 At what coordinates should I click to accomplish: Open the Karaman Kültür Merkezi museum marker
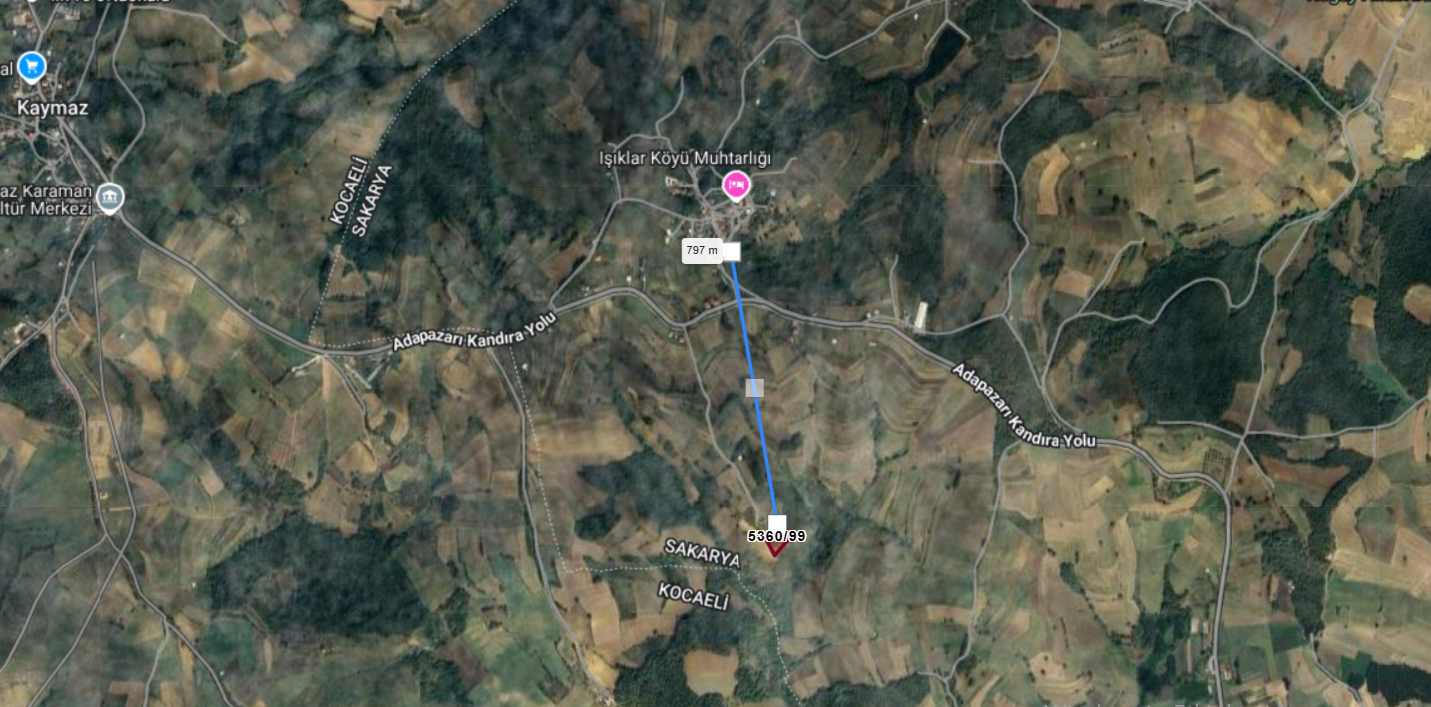click(110, 197)
